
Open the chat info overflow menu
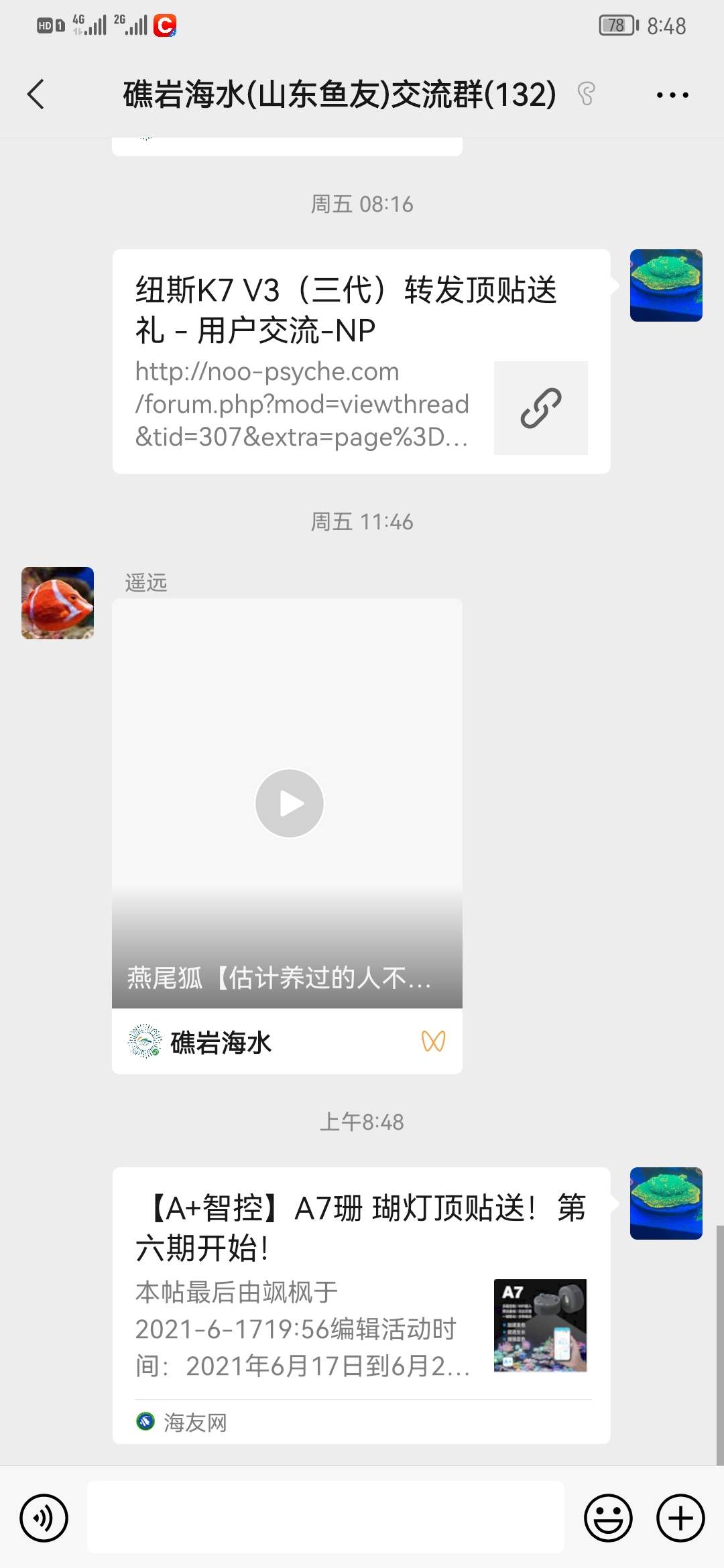(x=672, y=95)
